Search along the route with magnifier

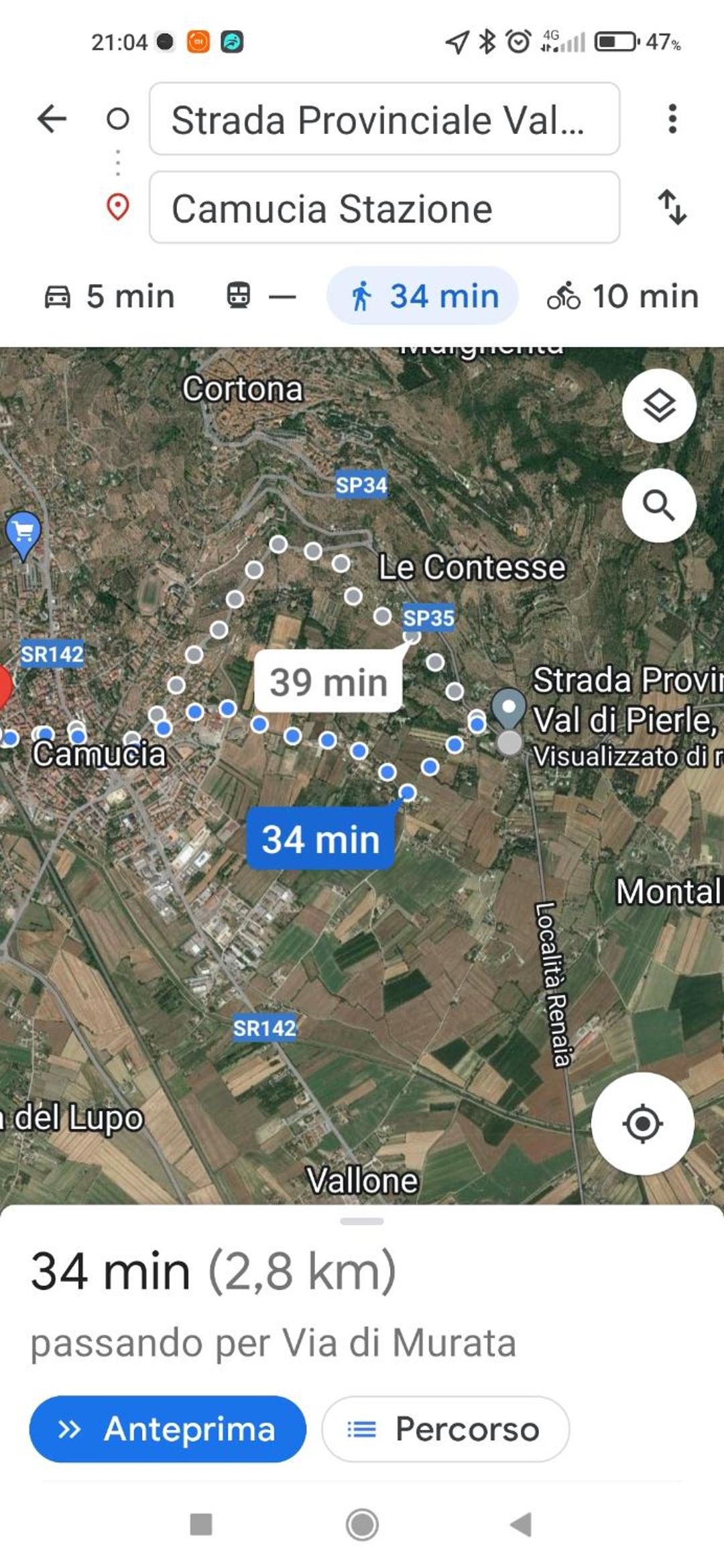659,505
